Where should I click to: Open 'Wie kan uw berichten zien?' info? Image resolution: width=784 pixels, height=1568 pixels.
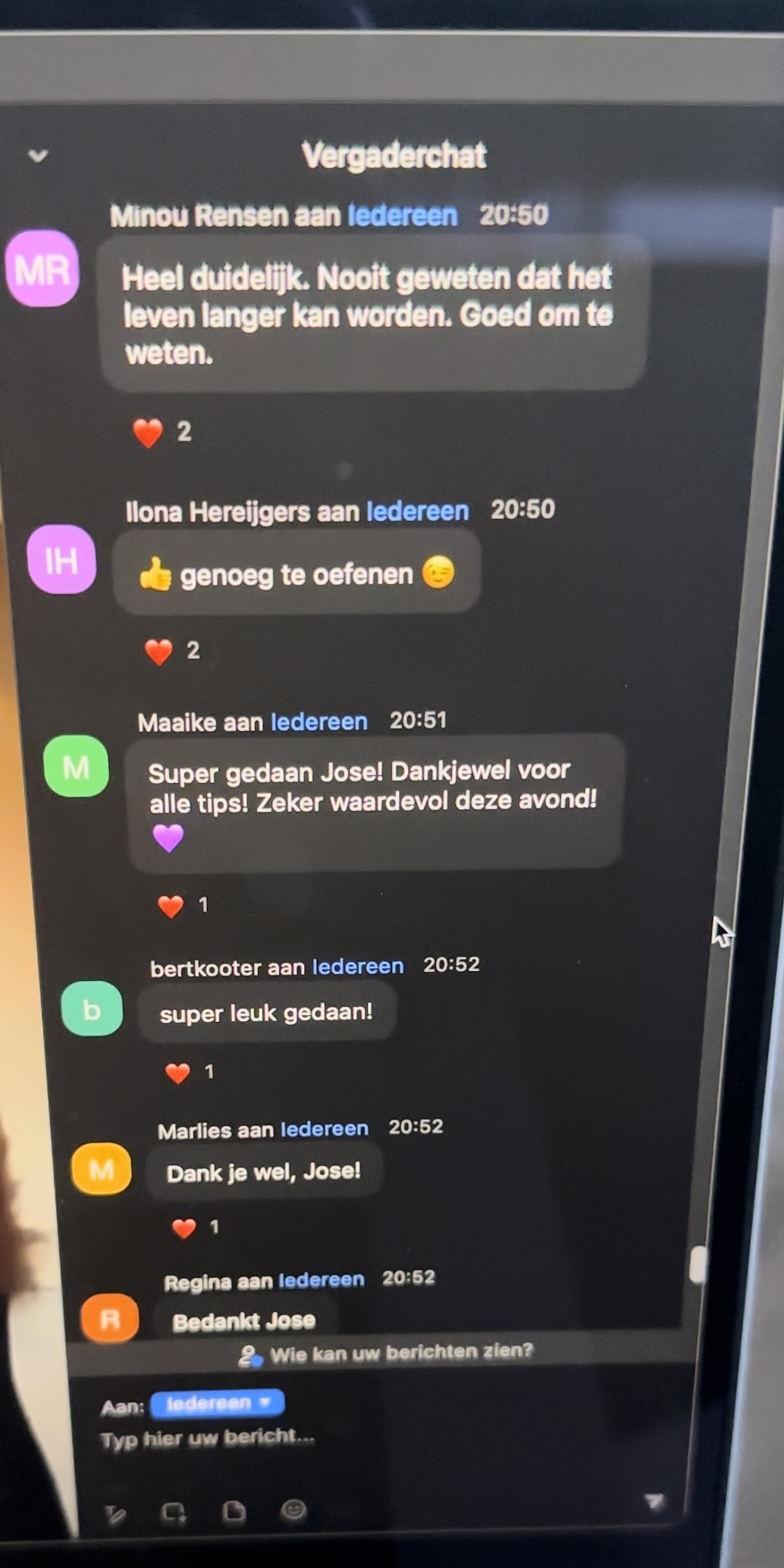(x=387, y=1353)
